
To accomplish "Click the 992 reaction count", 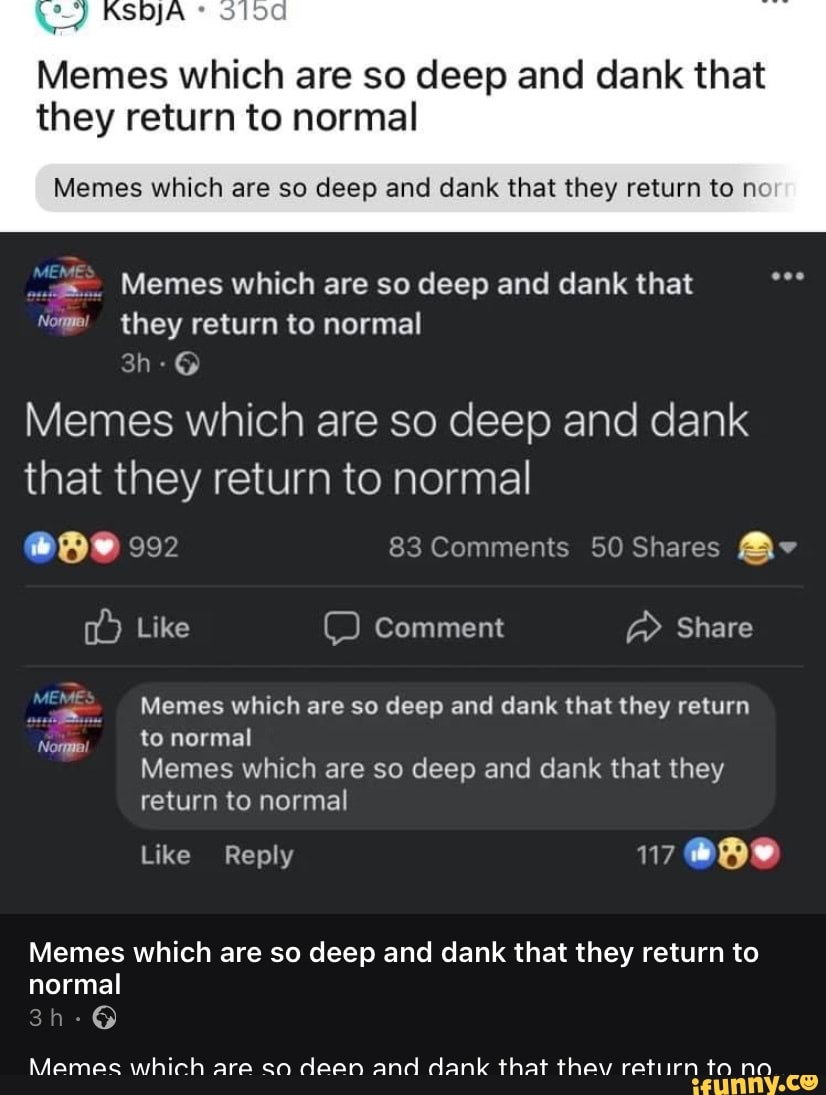I will coord(120,546).
